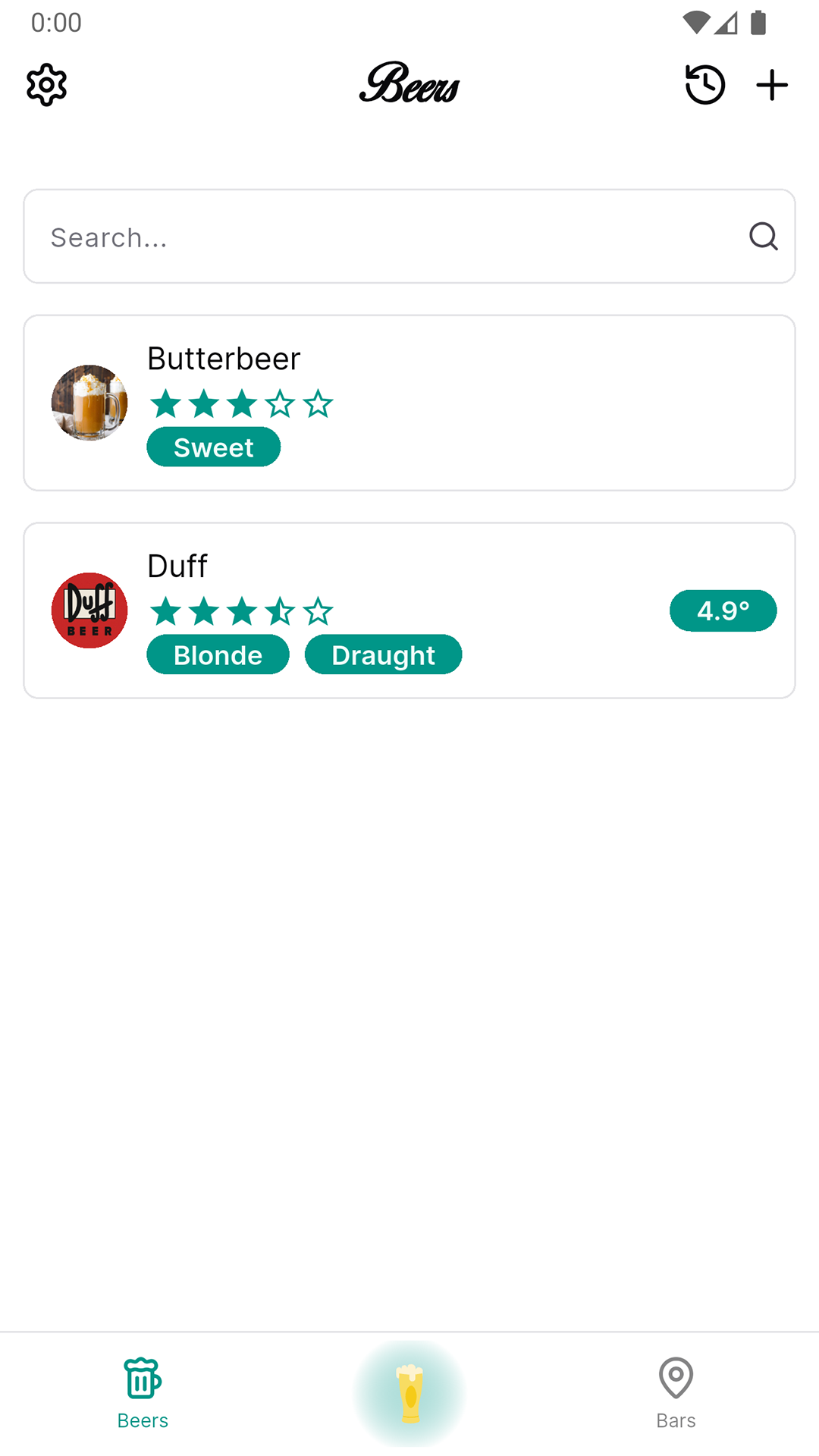The image size is (819, 1456).
Task: Focus the Search field
Action: pyautogui.click(x=379, y=237)
